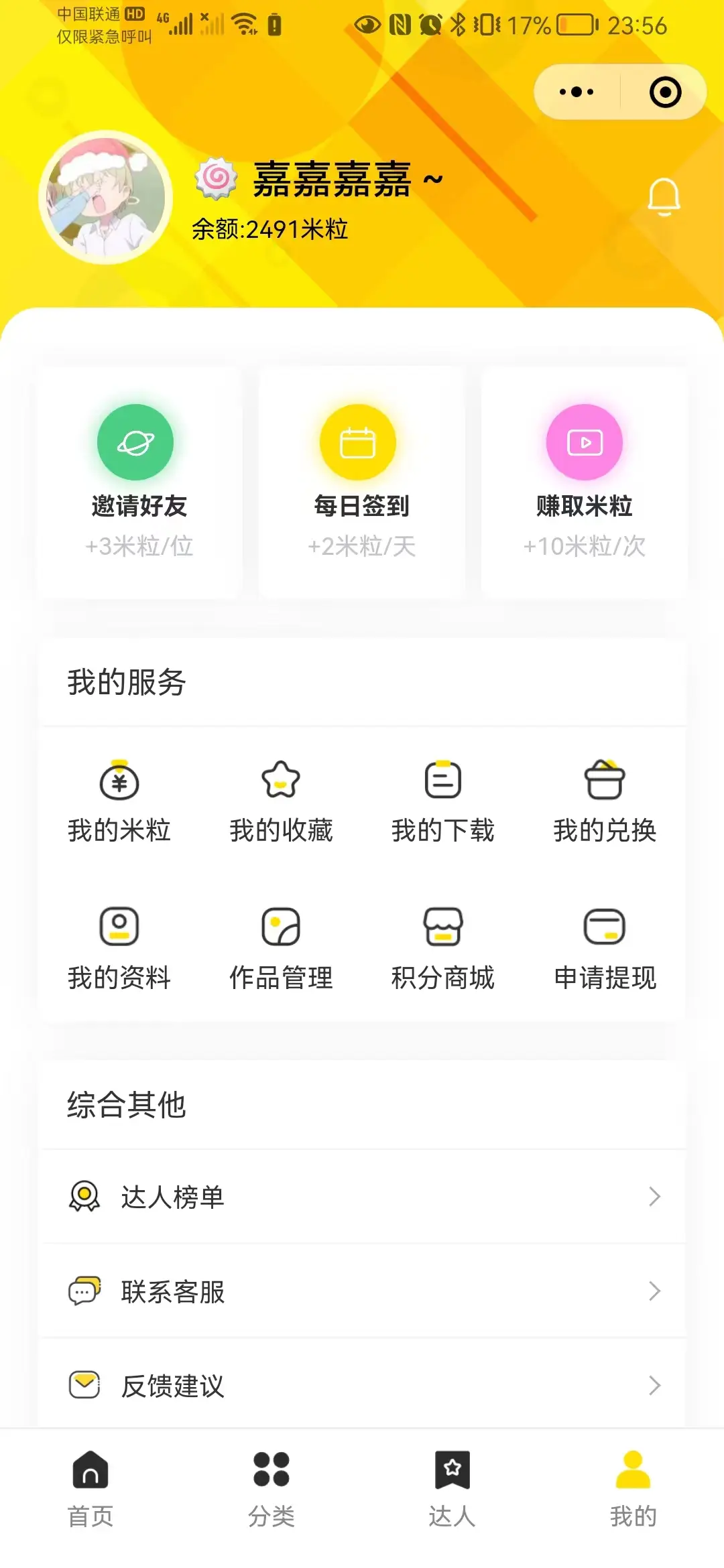Screen dimensions: 724x1568
Task: Open the 反馈建议 feedback row
Action: tap(362, 1385)
